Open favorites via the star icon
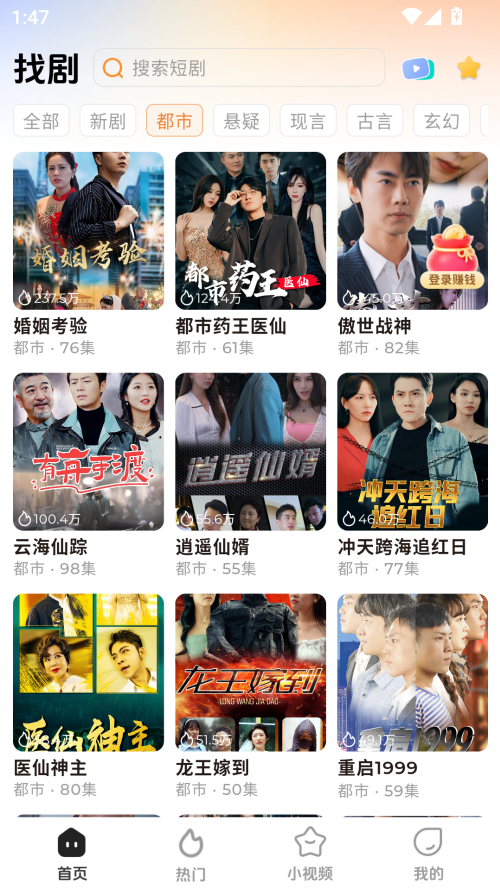 (x=469, y=68)
